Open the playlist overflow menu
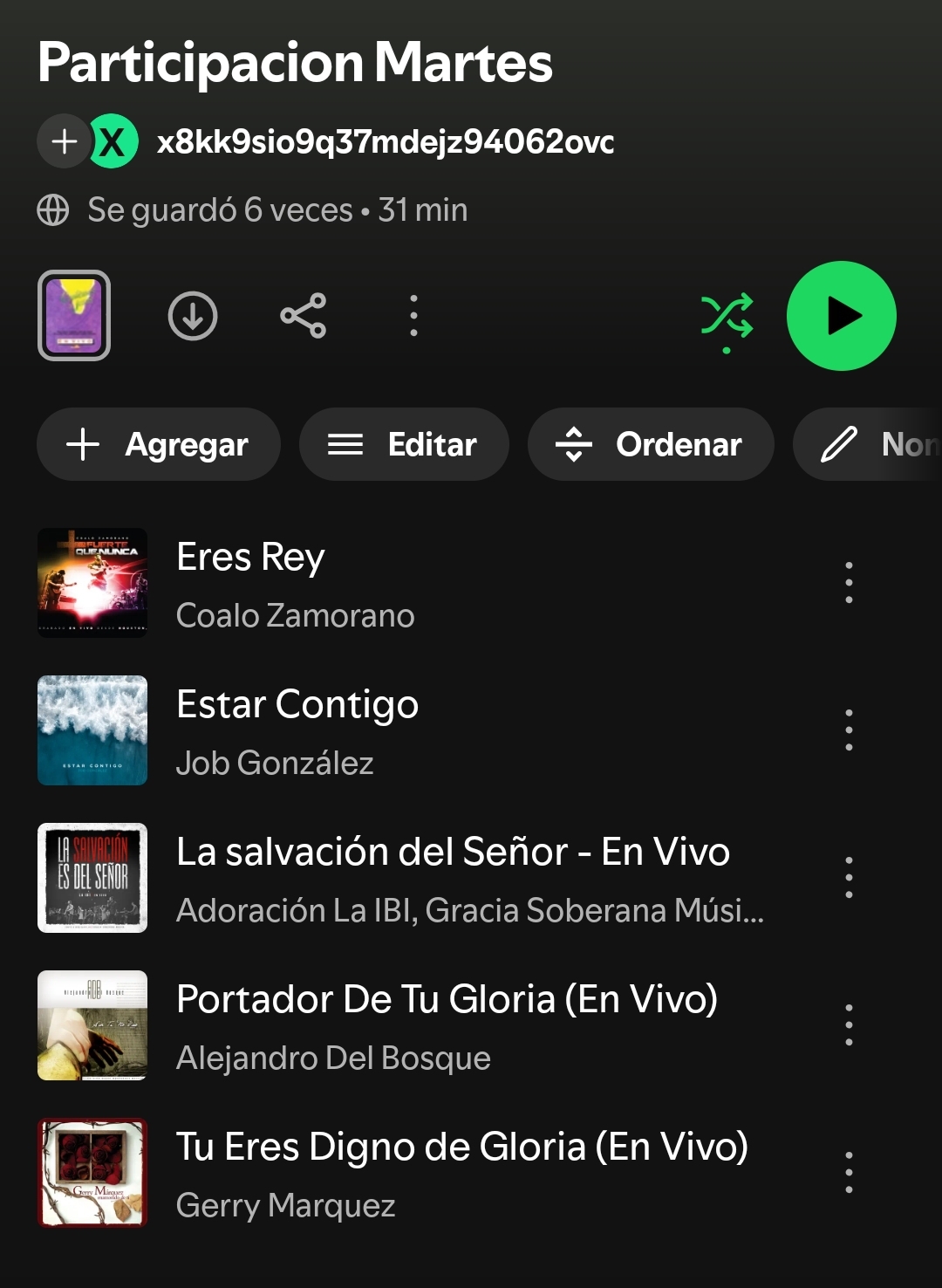 point(413,316)
